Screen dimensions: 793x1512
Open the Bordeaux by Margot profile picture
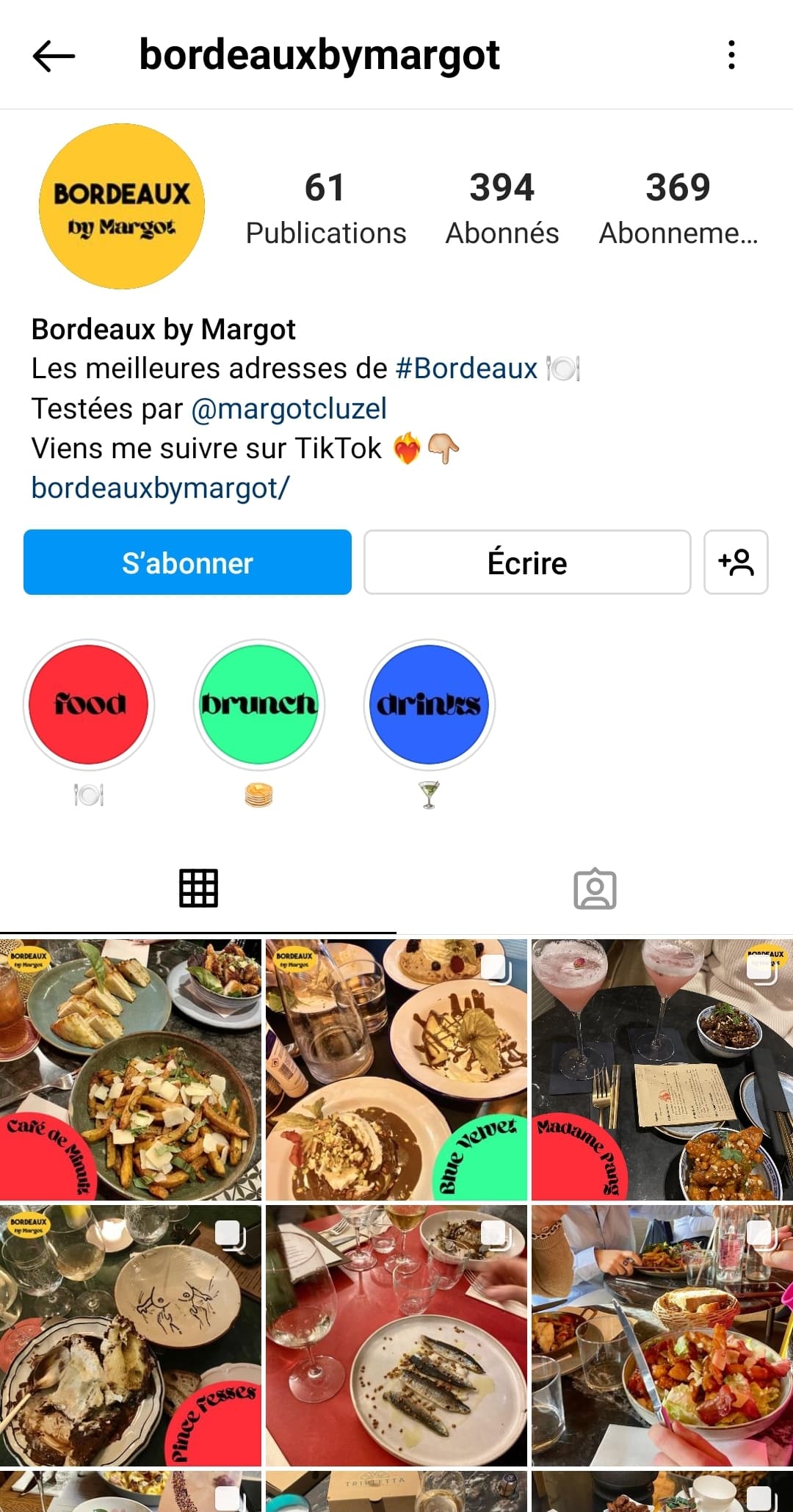122,206
